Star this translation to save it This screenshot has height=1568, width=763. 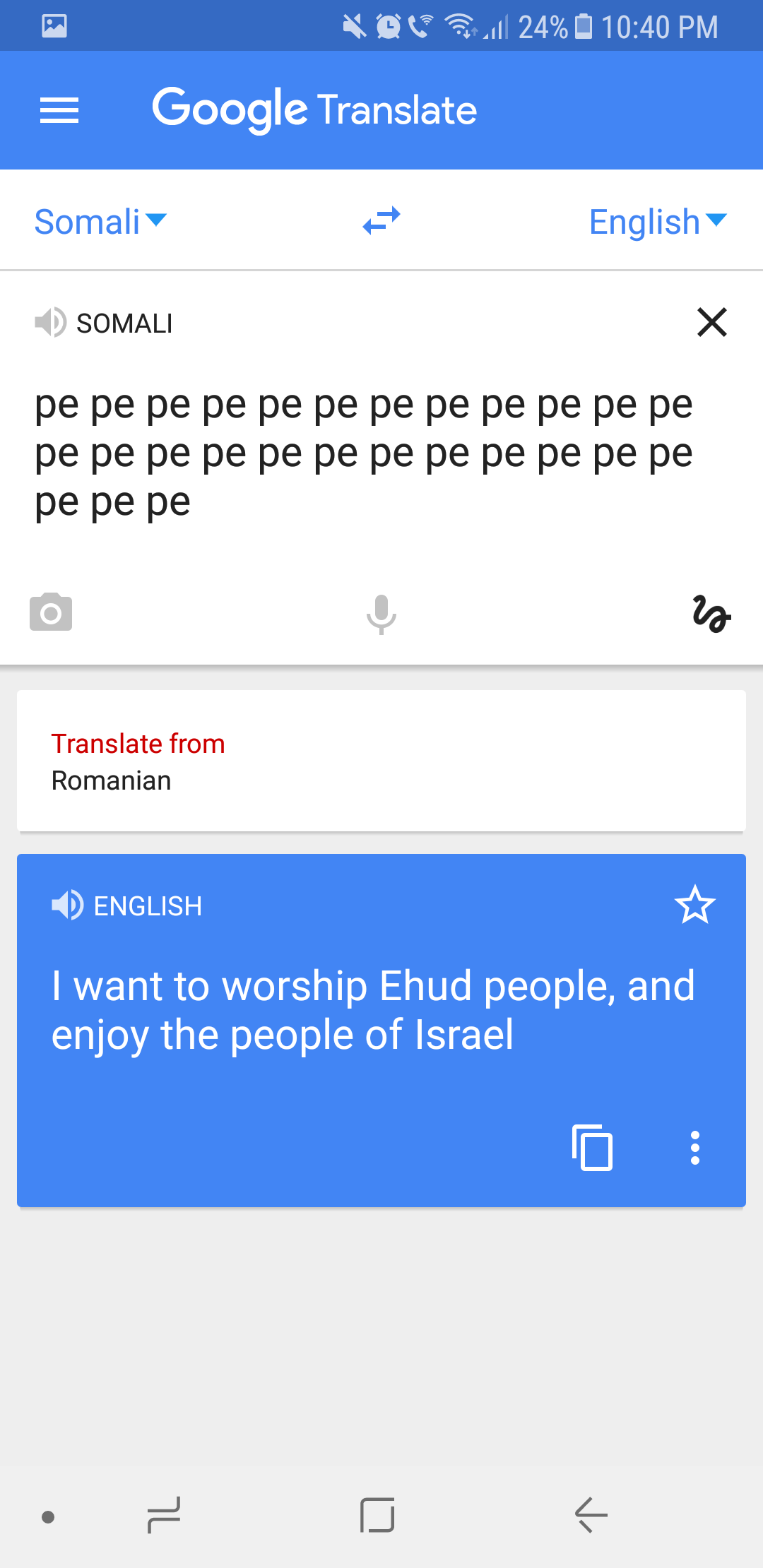click(695, 904)
